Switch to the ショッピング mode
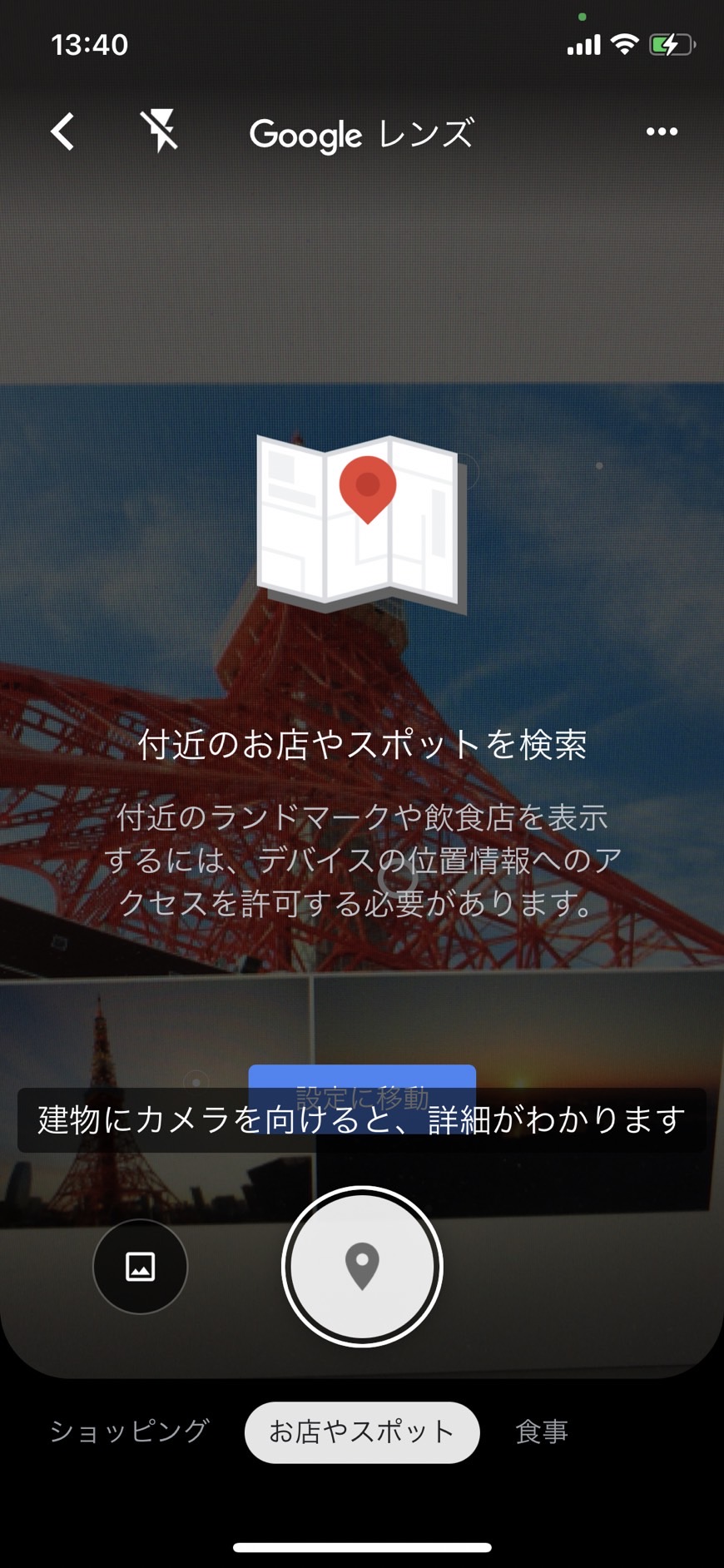 (129, 1432)
